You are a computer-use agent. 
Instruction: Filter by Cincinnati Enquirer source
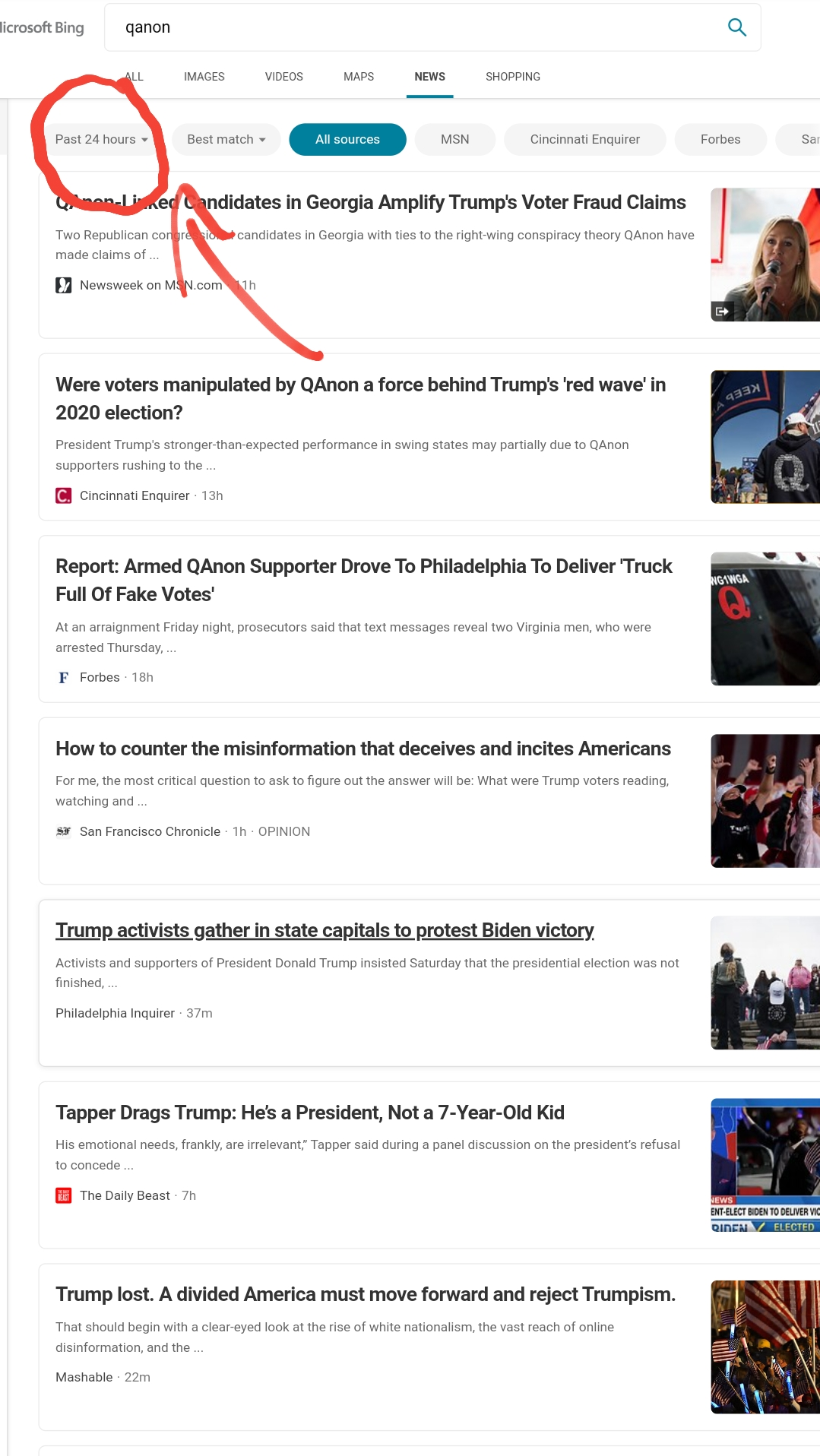point(585,139)
